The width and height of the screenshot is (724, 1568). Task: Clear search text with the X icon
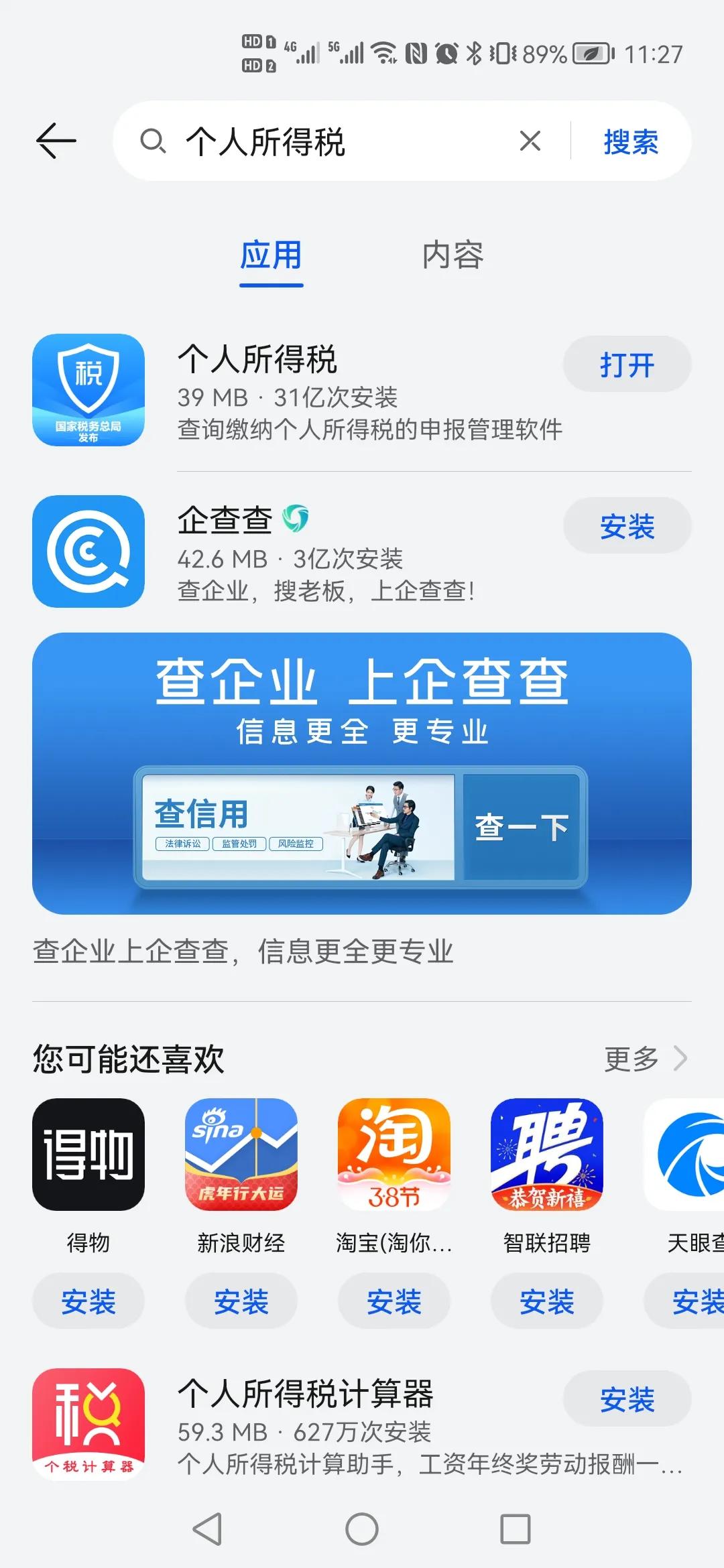[x=529, y=141]
